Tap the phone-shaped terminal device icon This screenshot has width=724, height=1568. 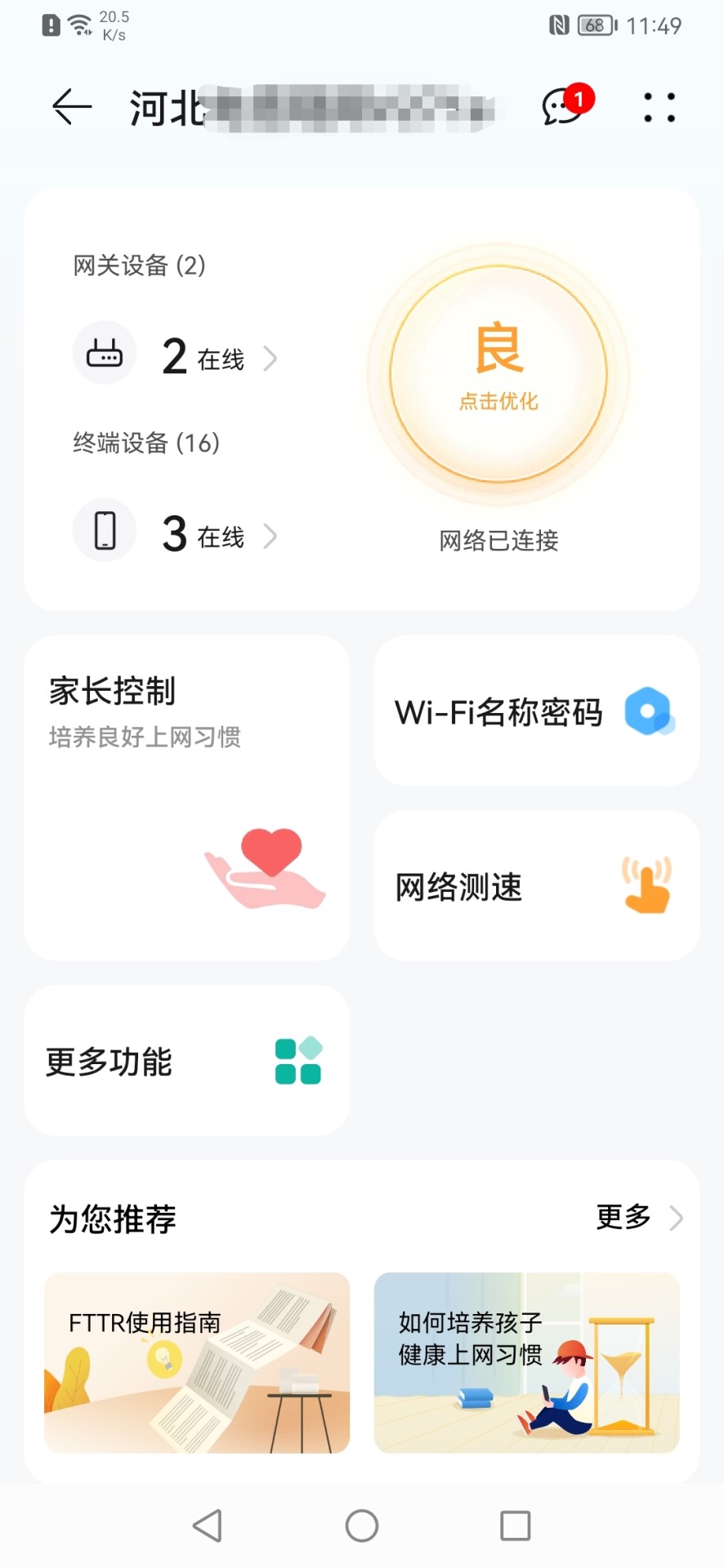[x=104, y=530]
